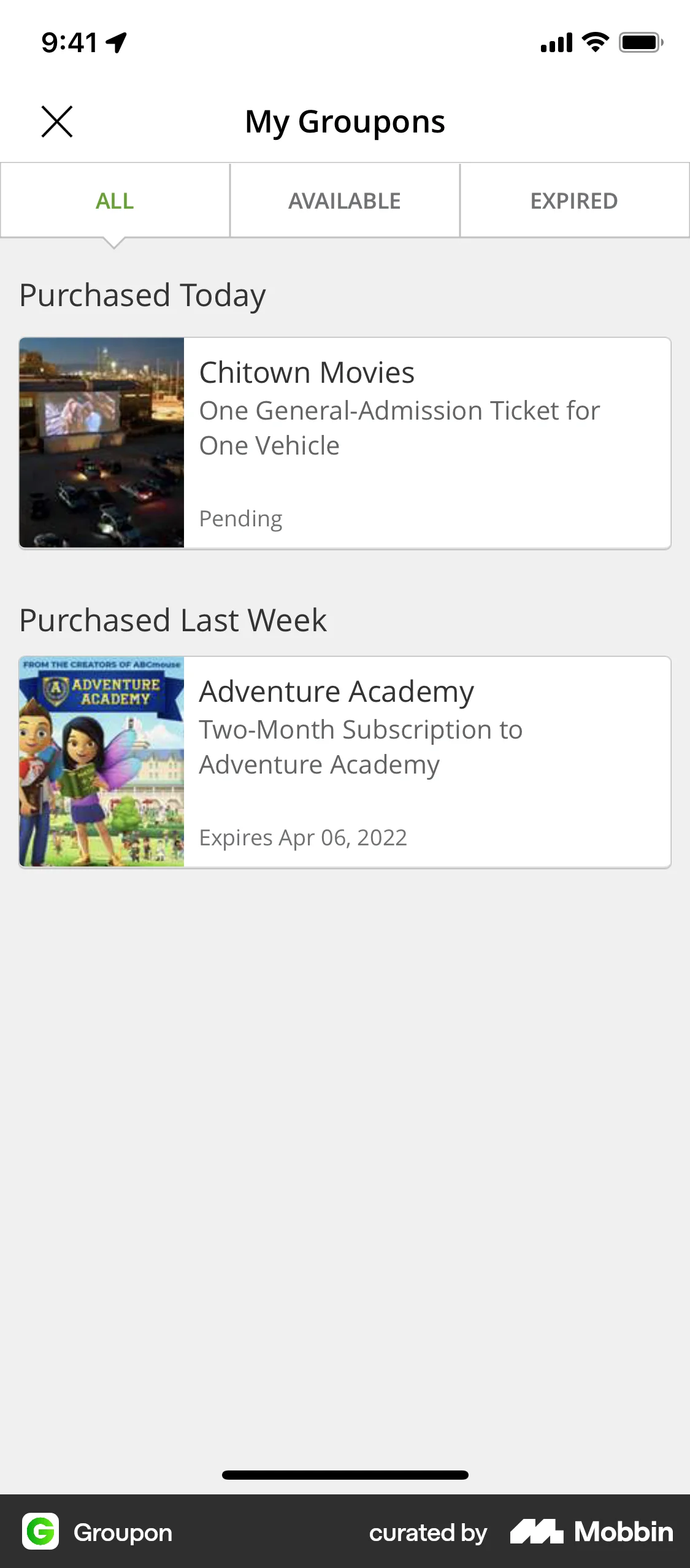Click the Expires Apr 06, 2022 text
Screen dimensions: 690x1568
(303, 837)
